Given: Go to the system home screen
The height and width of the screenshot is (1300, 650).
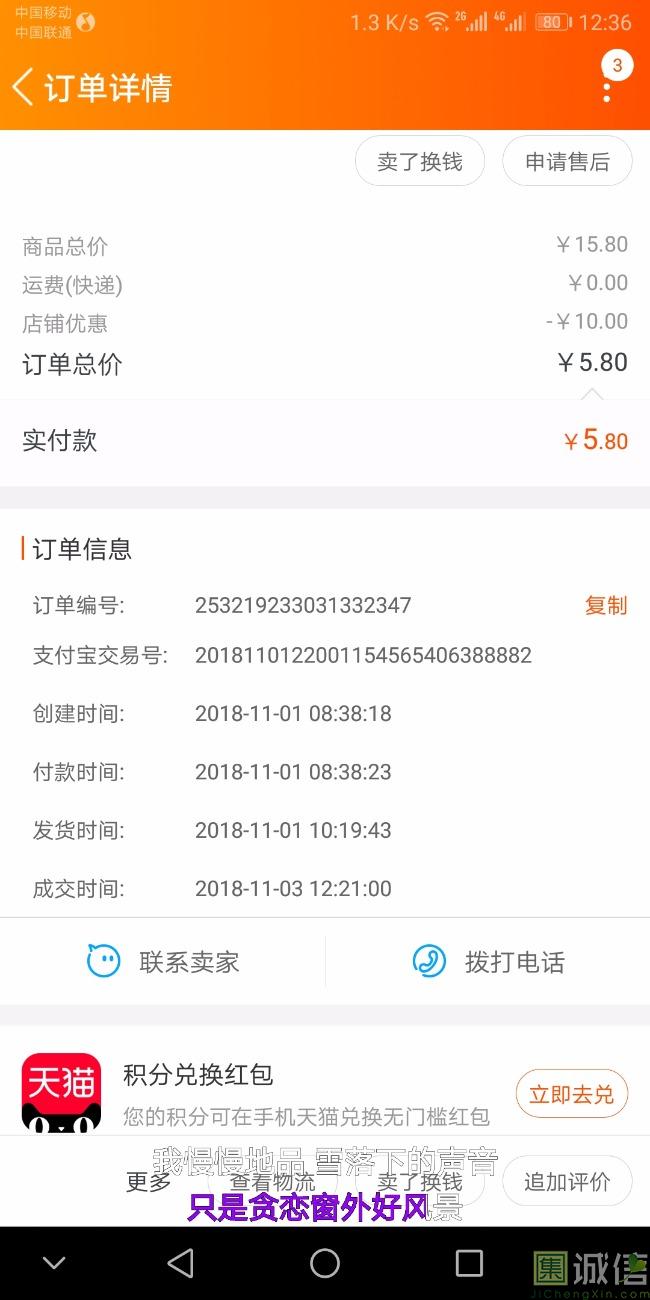Looking at the screenshot, I should pos(325,1263).
